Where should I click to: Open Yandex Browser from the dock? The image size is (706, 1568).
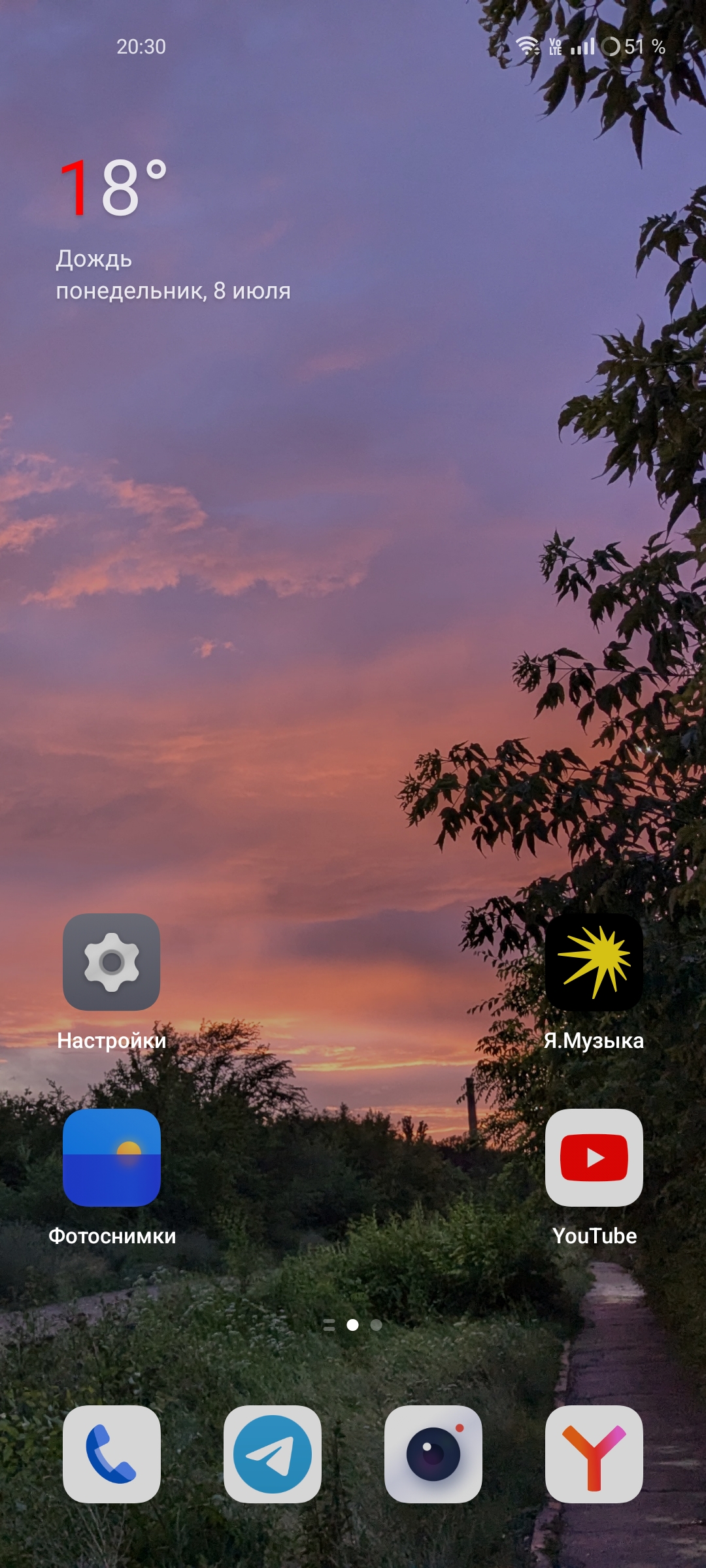594,1454
